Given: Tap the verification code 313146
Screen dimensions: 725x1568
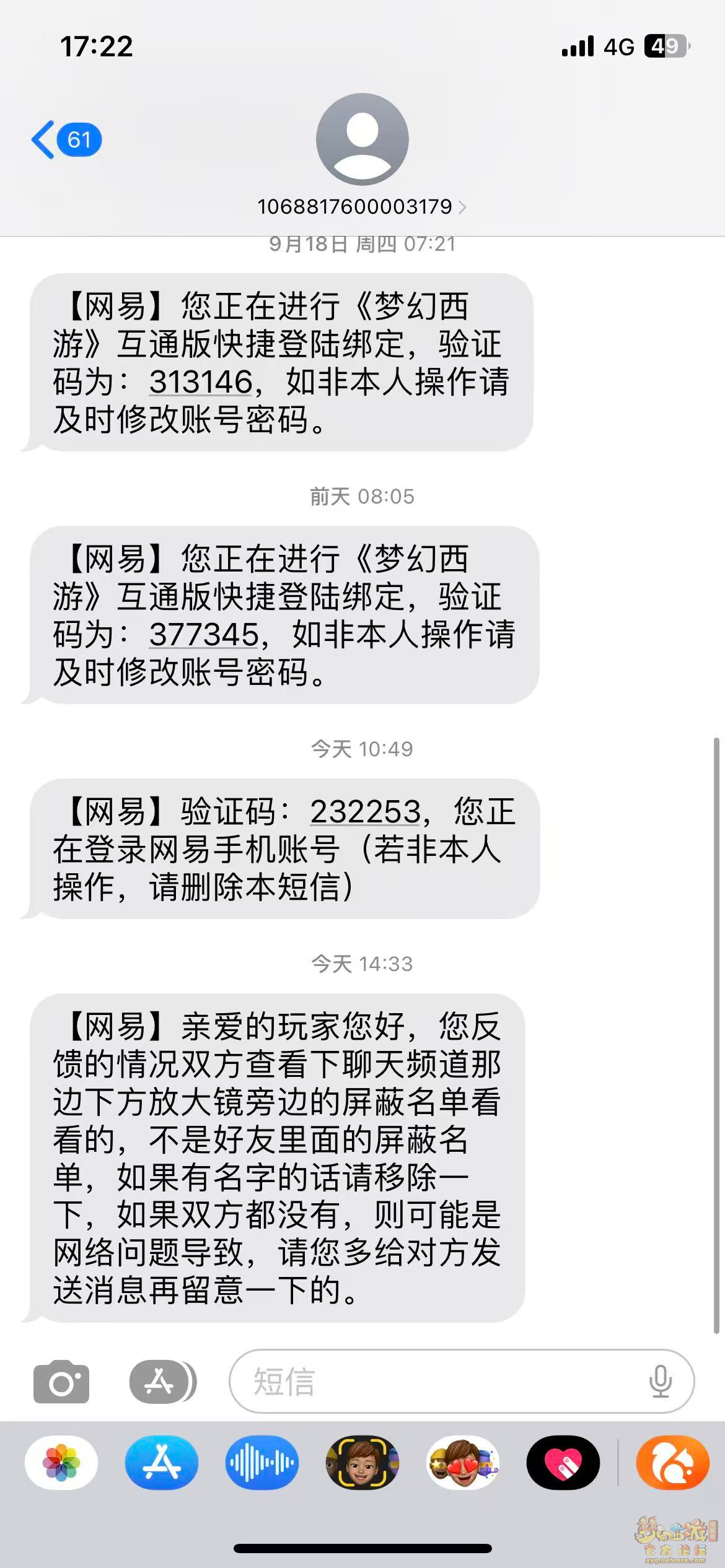Looking at the screenshot, I should 201,381.
